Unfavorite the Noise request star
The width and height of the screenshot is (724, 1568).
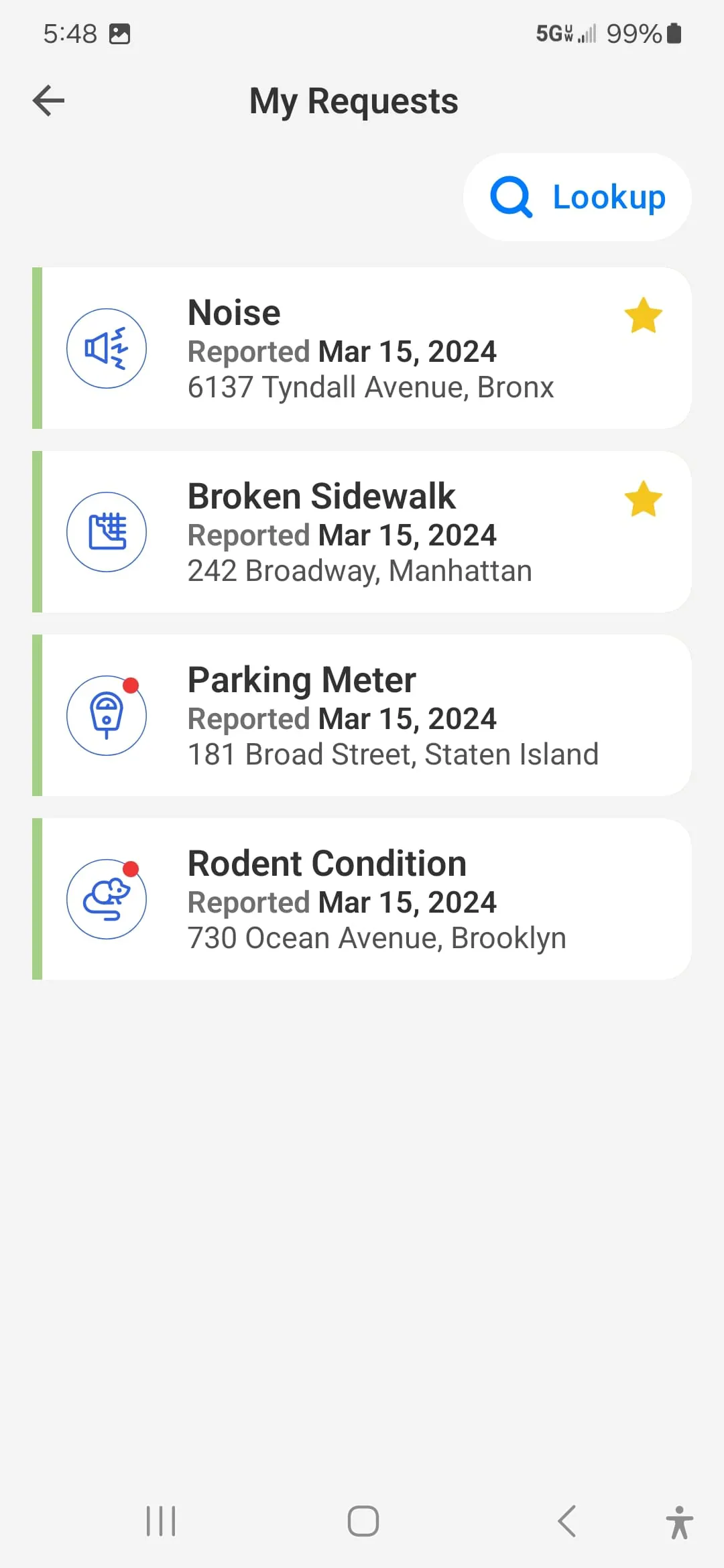643,315
